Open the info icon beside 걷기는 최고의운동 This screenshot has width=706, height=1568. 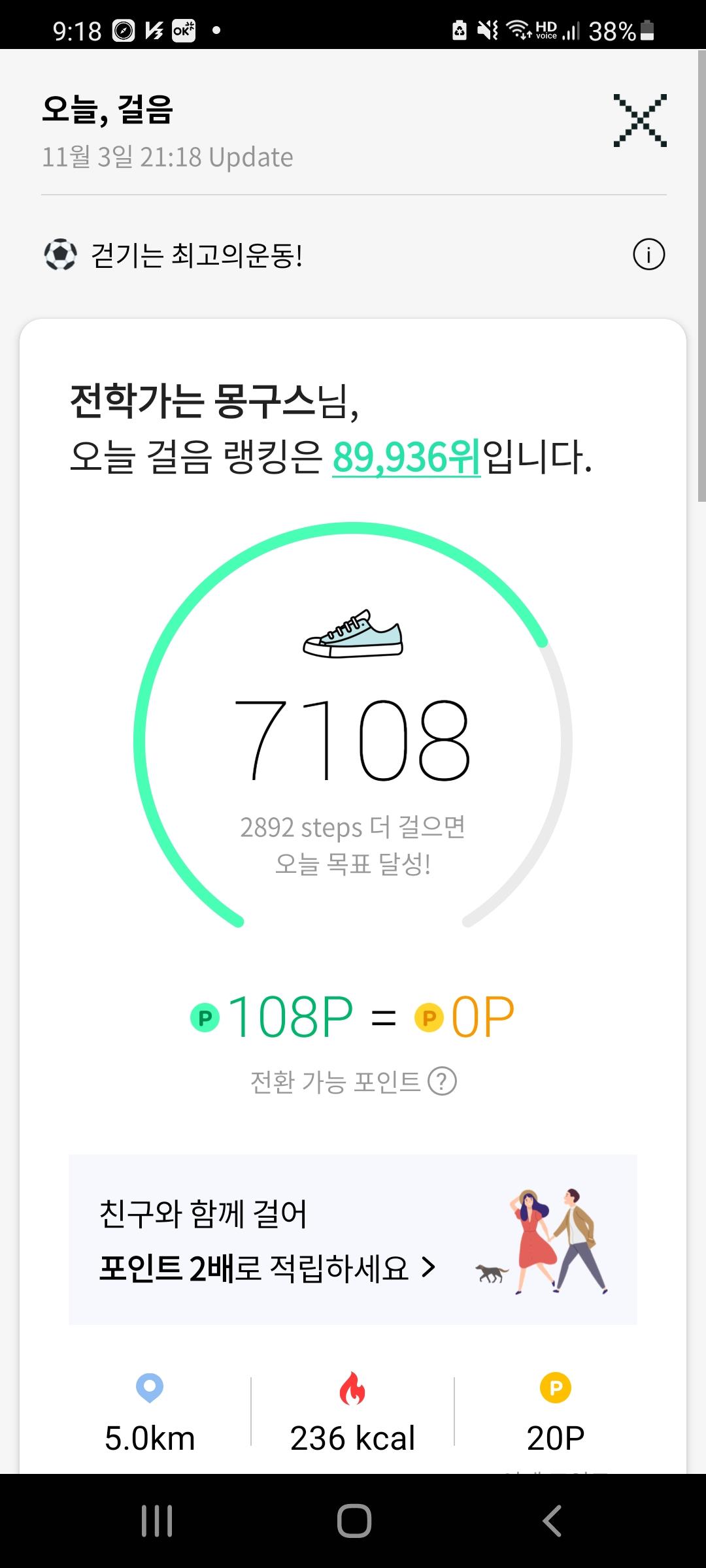point(648,254)
